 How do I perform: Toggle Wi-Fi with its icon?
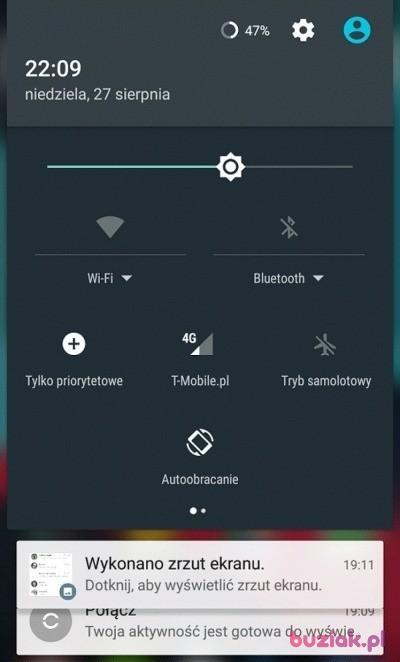tap(110, 228)
